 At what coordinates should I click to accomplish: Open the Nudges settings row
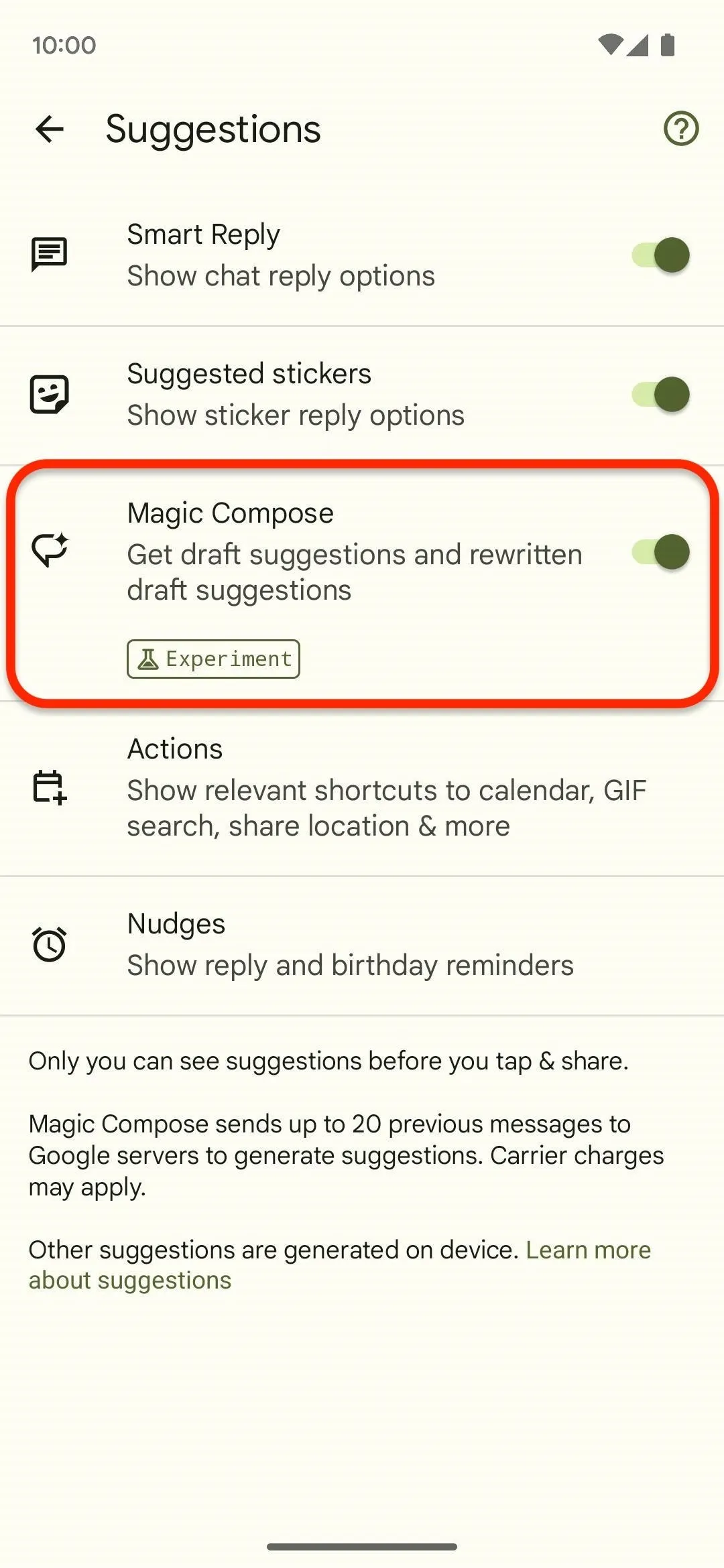362,945
